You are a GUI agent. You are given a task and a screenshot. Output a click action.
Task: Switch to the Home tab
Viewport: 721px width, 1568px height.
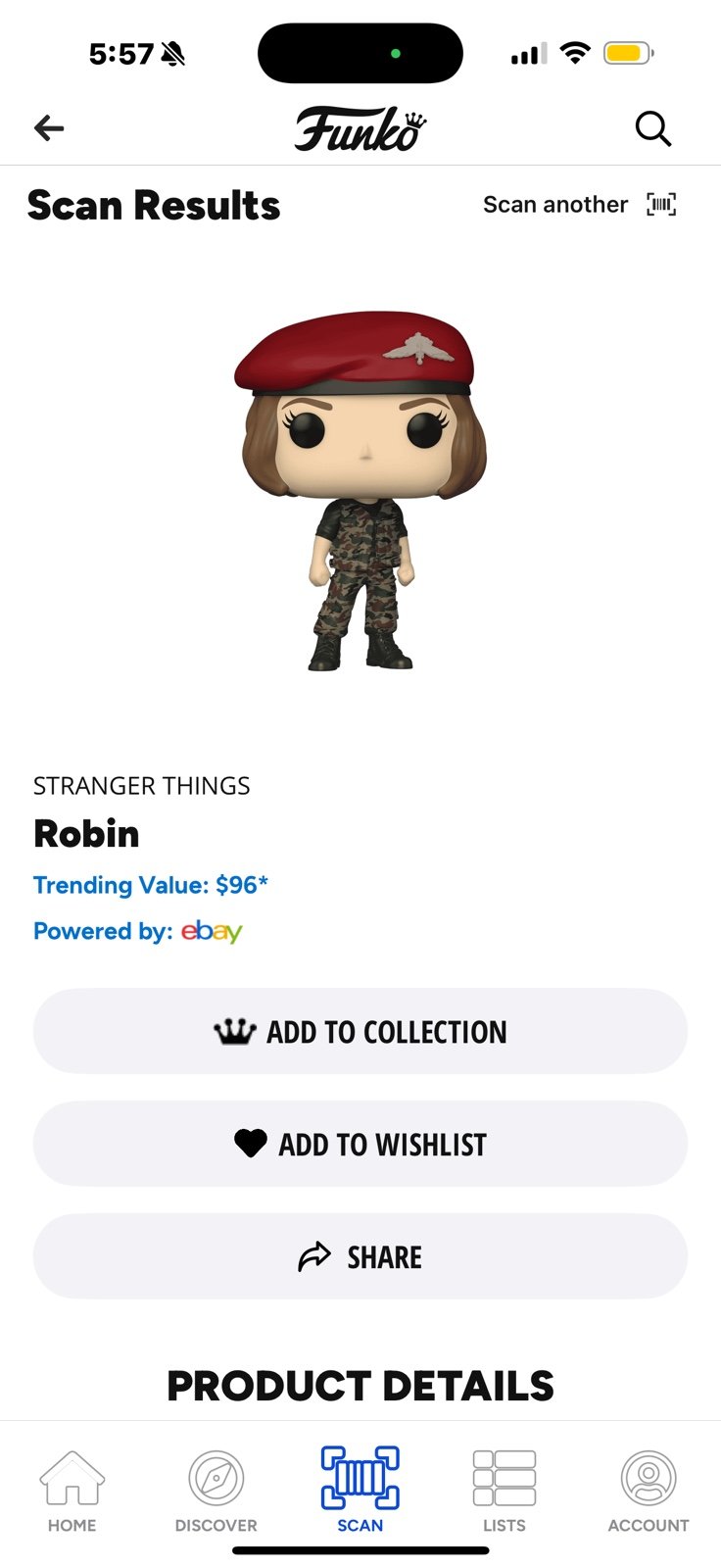[x=72, y=1492]
